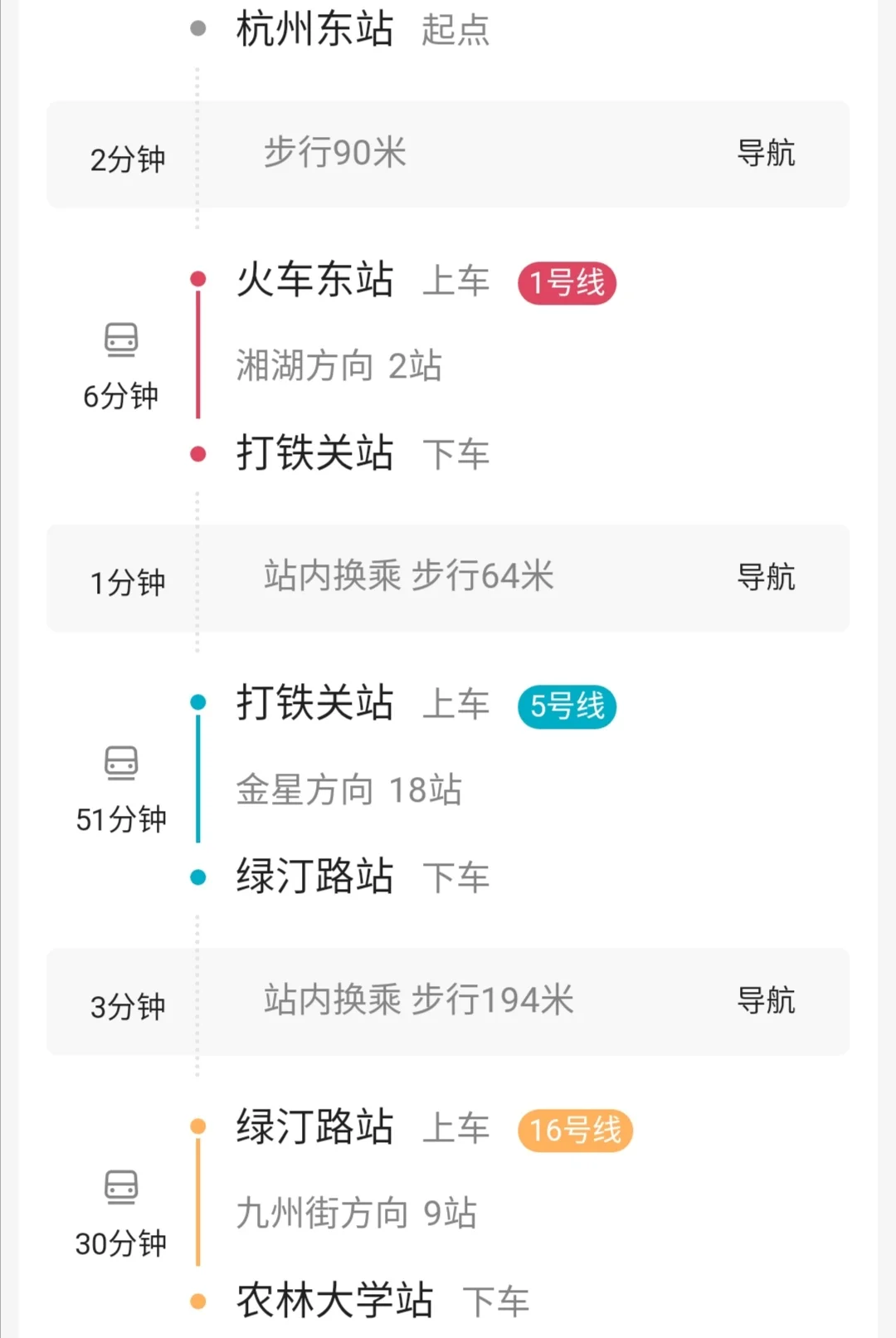Tap 导航 next to 站内换乘 步行194米
This screenshot has height=1338, width=896.
coord(767,1002)
